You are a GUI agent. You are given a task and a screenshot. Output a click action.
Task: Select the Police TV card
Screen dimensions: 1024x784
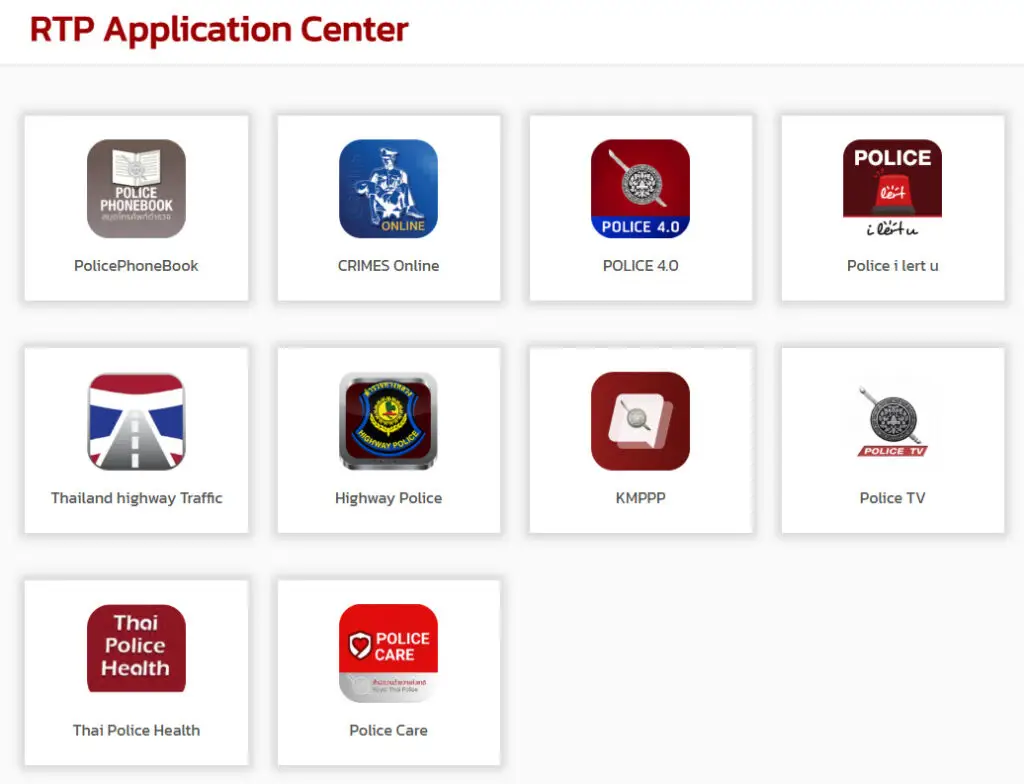(892, 439)
